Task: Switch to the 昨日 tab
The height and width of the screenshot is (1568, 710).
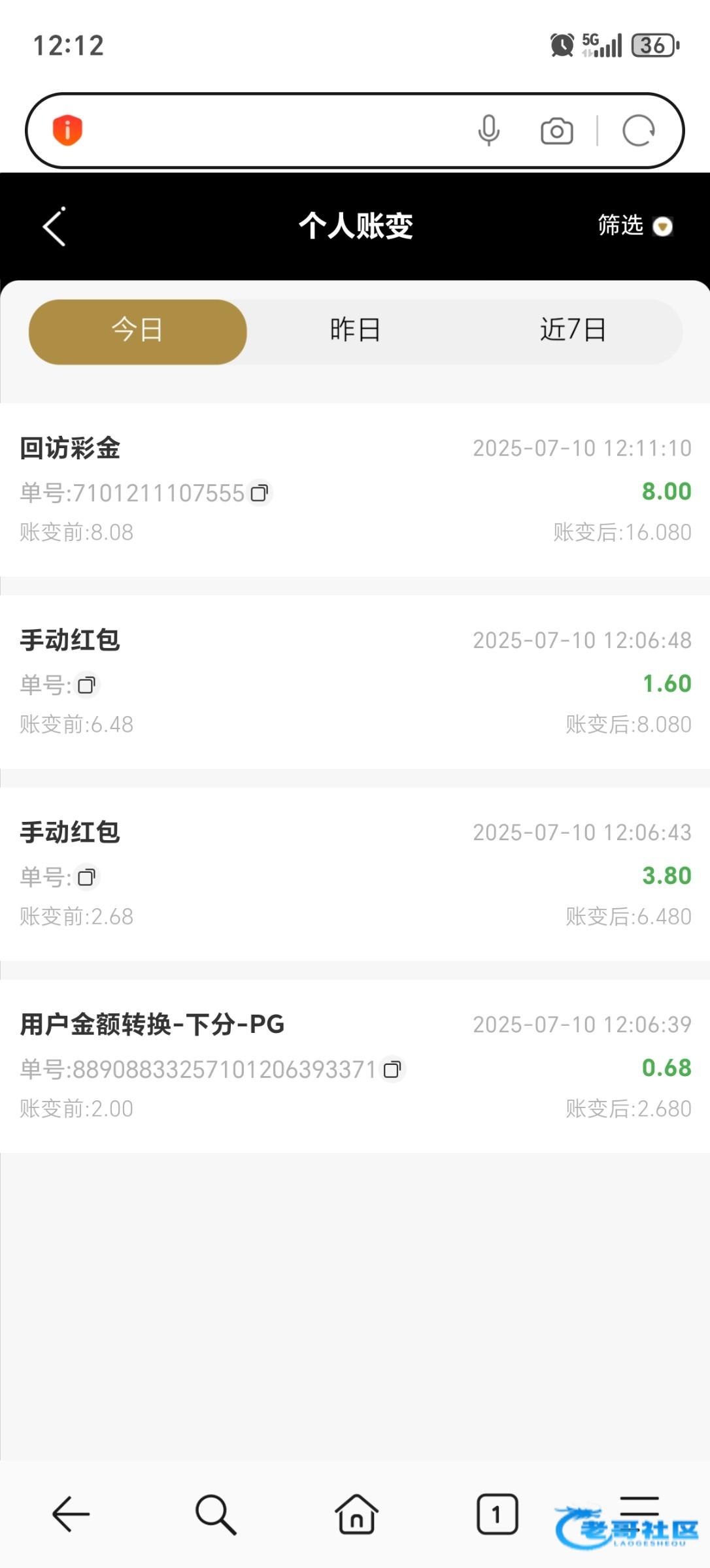Action: [355, 331]
